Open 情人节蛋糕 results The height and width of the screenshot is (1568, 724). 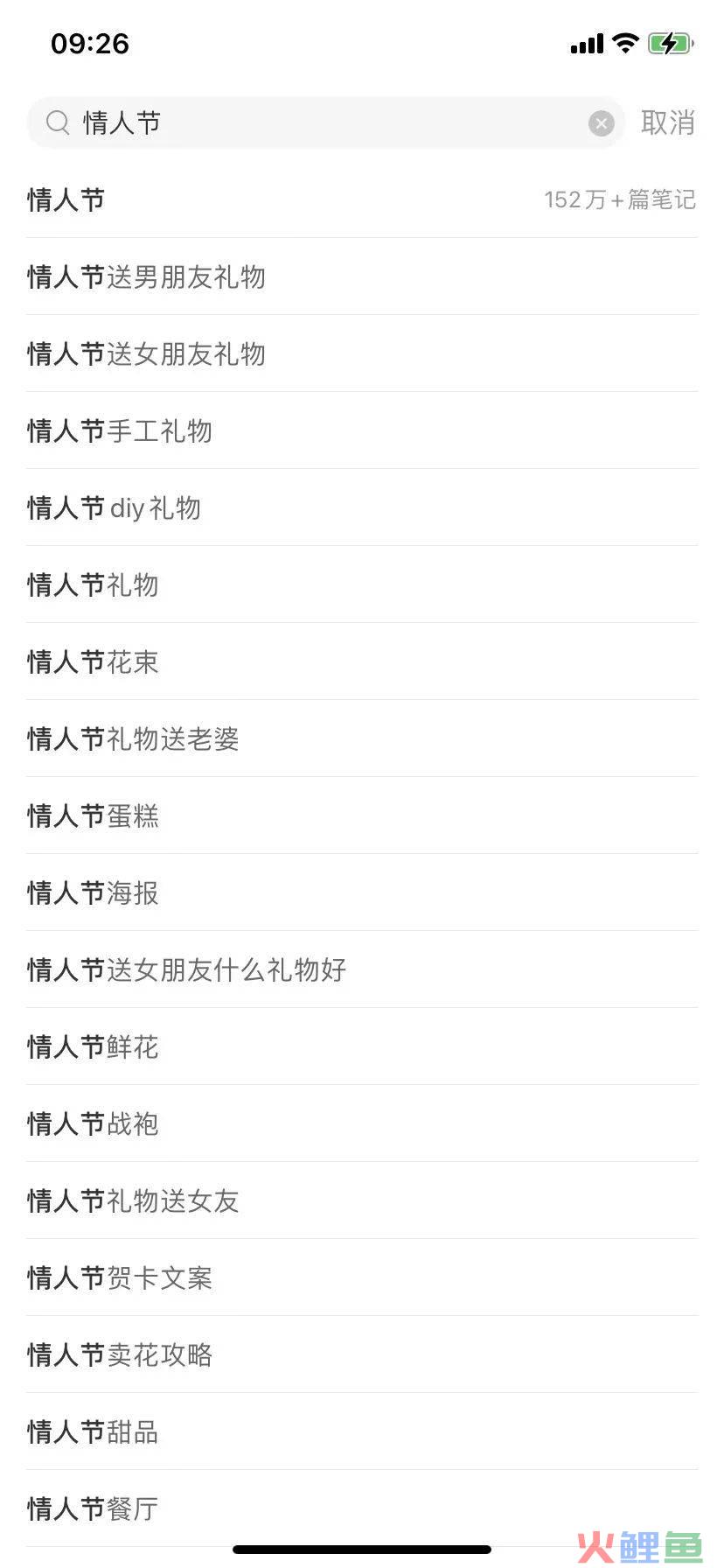pos(362,815)
